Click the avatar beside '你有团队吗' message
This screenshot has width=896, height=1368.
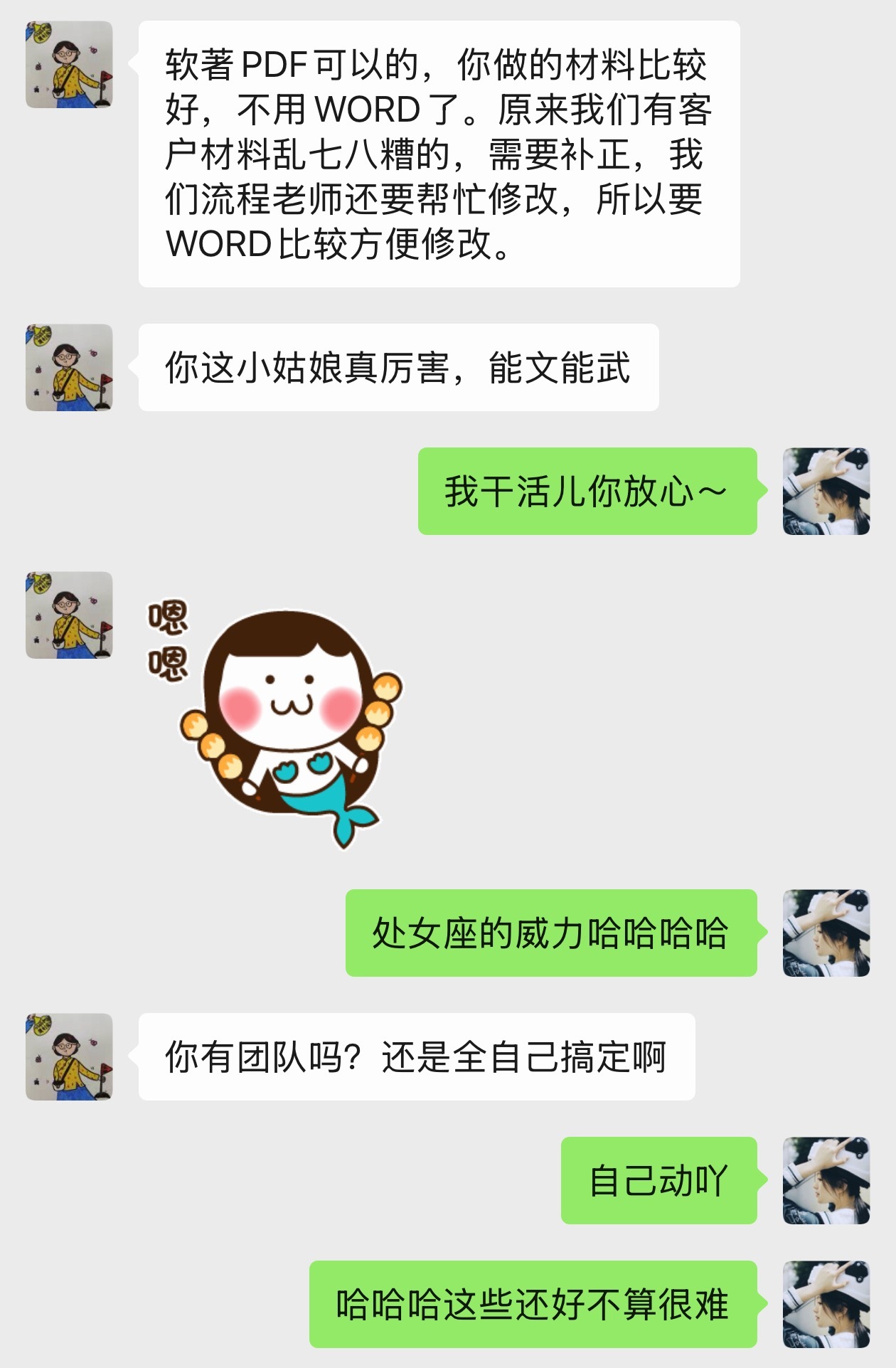click(68, 1060)
